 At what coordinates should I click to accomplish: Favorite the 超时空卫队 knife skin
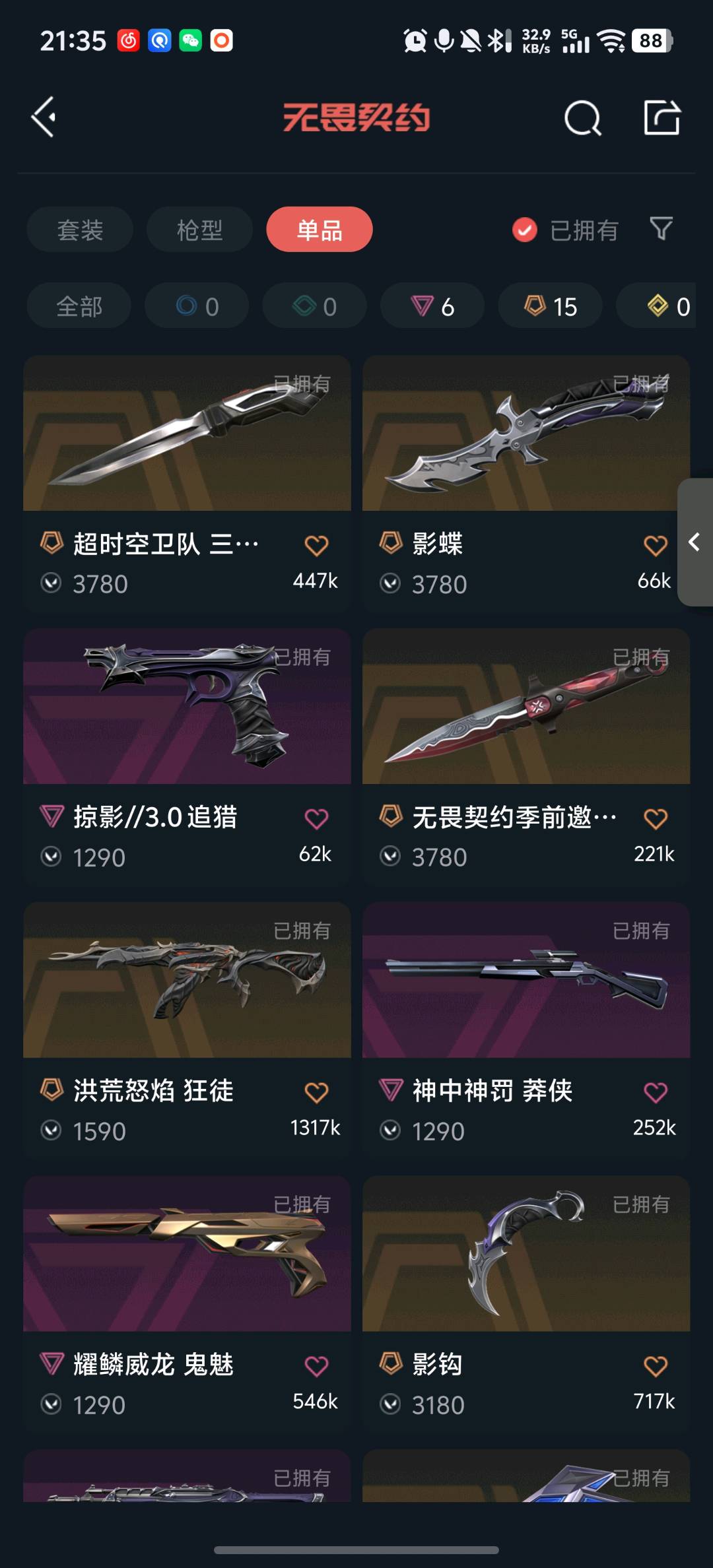pyautogui.click(x=316, y=546)
